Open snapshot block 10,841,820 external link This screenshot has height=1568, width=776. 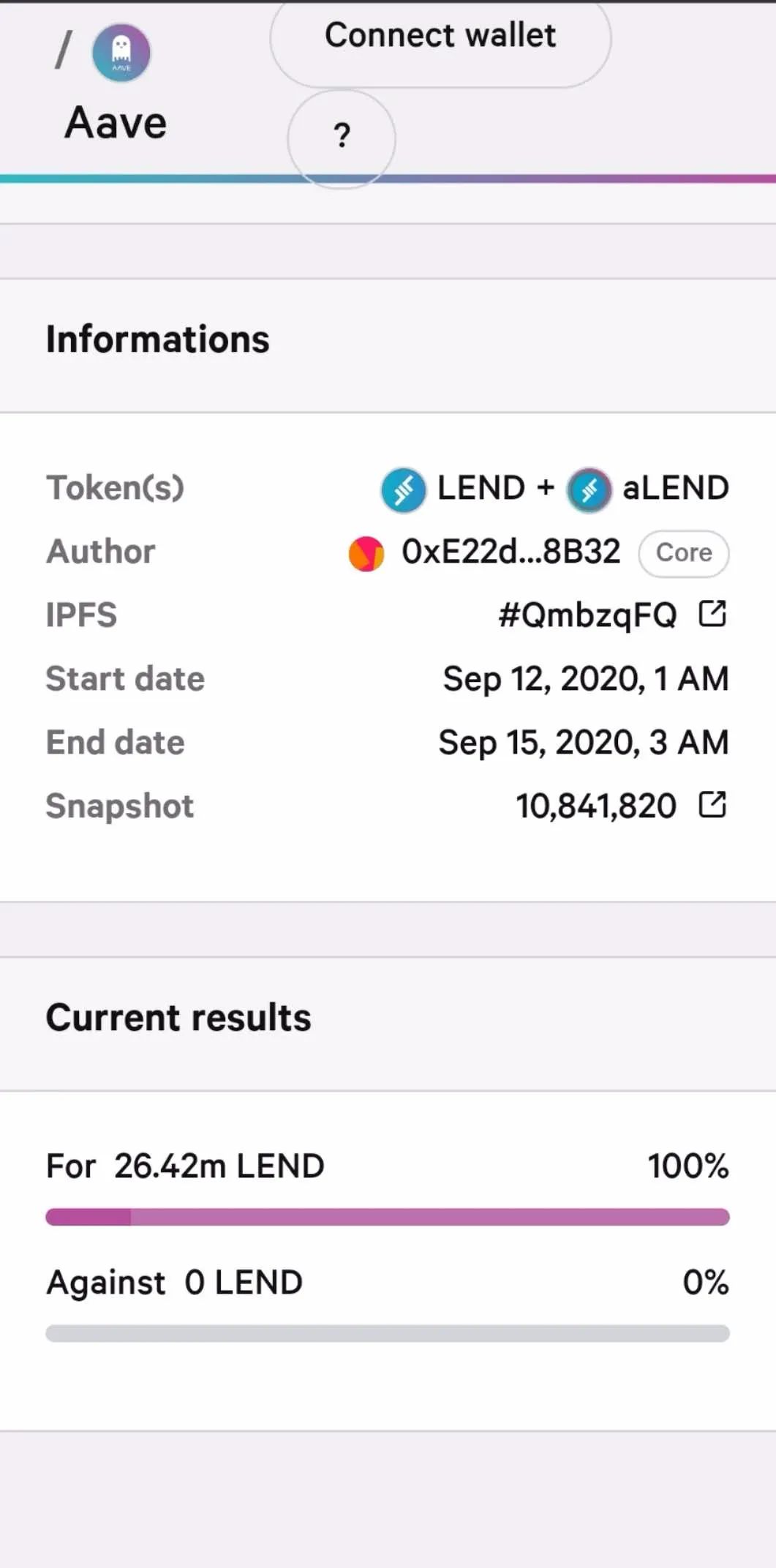click(712, 805)
